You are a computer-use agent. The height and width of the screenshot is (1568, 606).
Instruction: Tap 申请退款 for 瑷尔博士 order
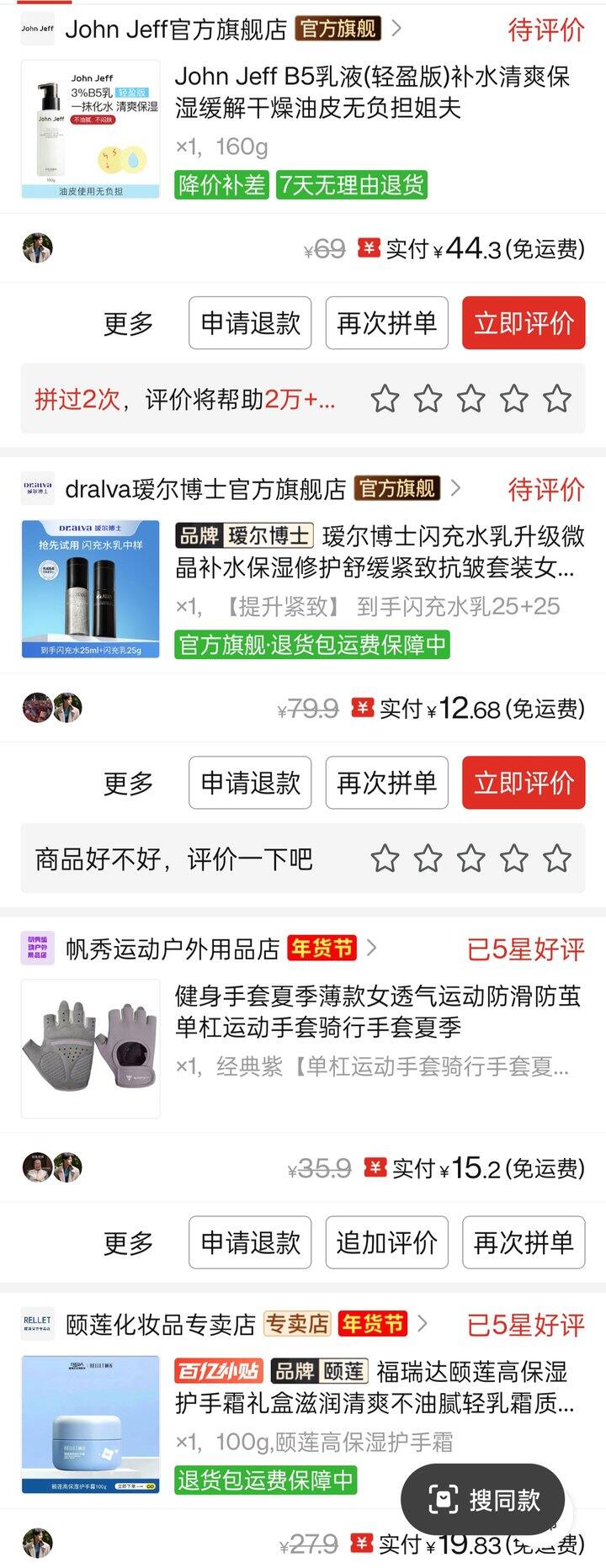coord(250,783)
